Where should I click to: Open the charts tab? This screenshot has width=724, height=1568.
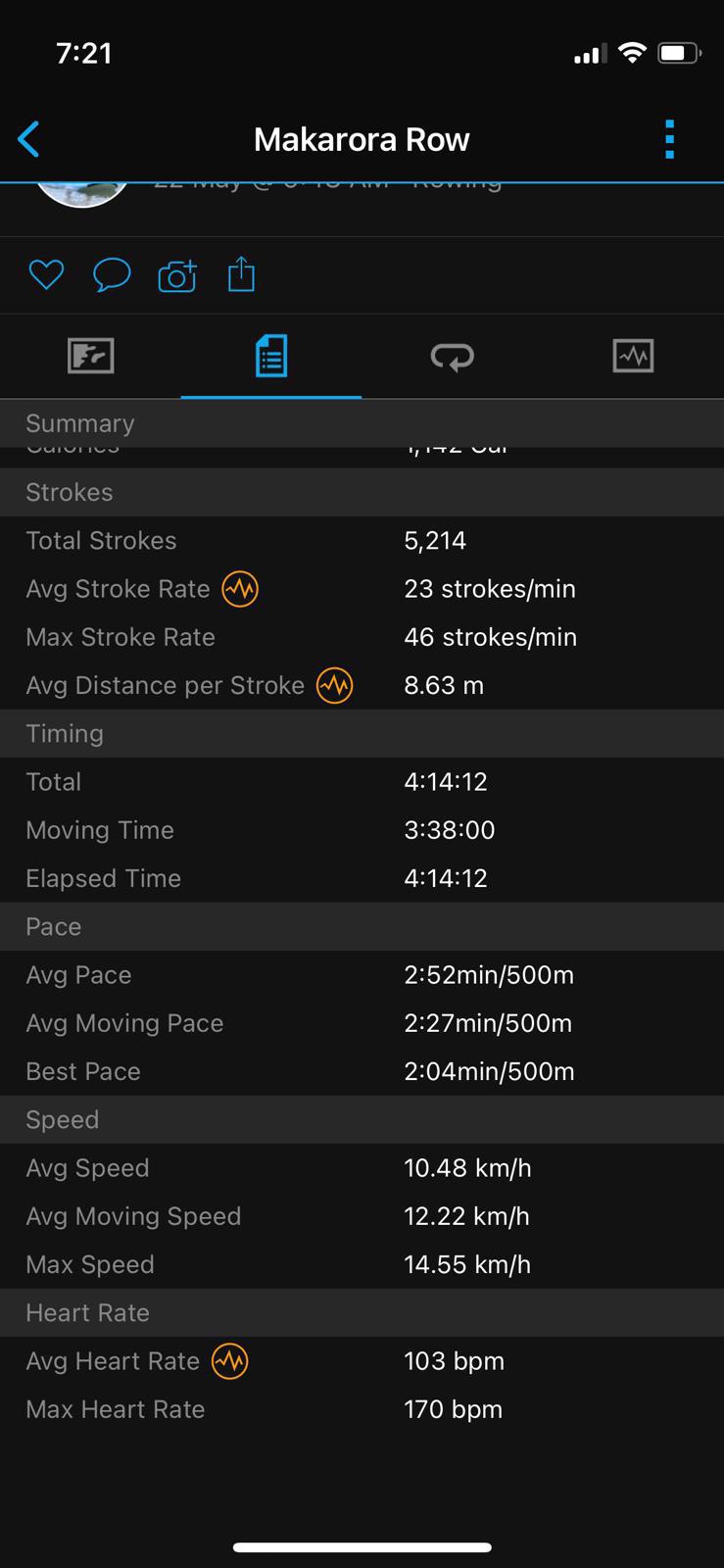(x=633, y=356)
